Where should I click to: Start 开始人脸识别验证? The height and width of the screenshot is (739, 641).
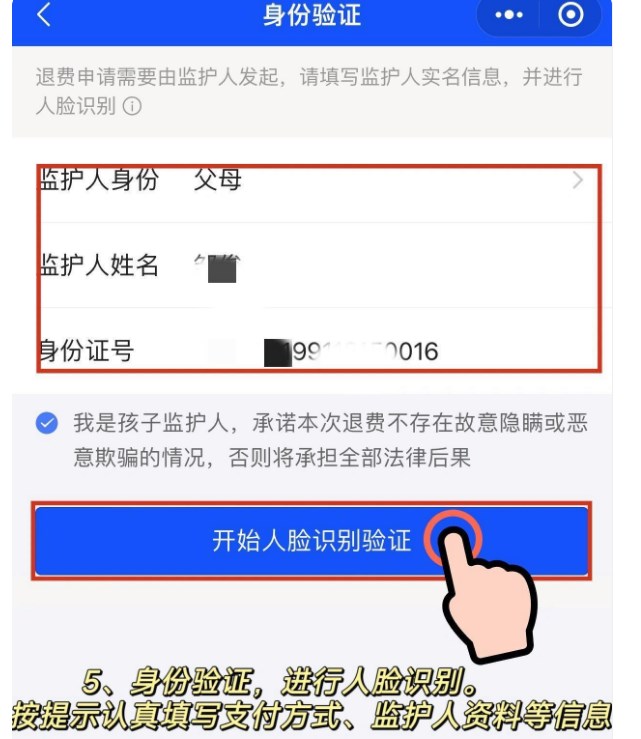[311, 541]
